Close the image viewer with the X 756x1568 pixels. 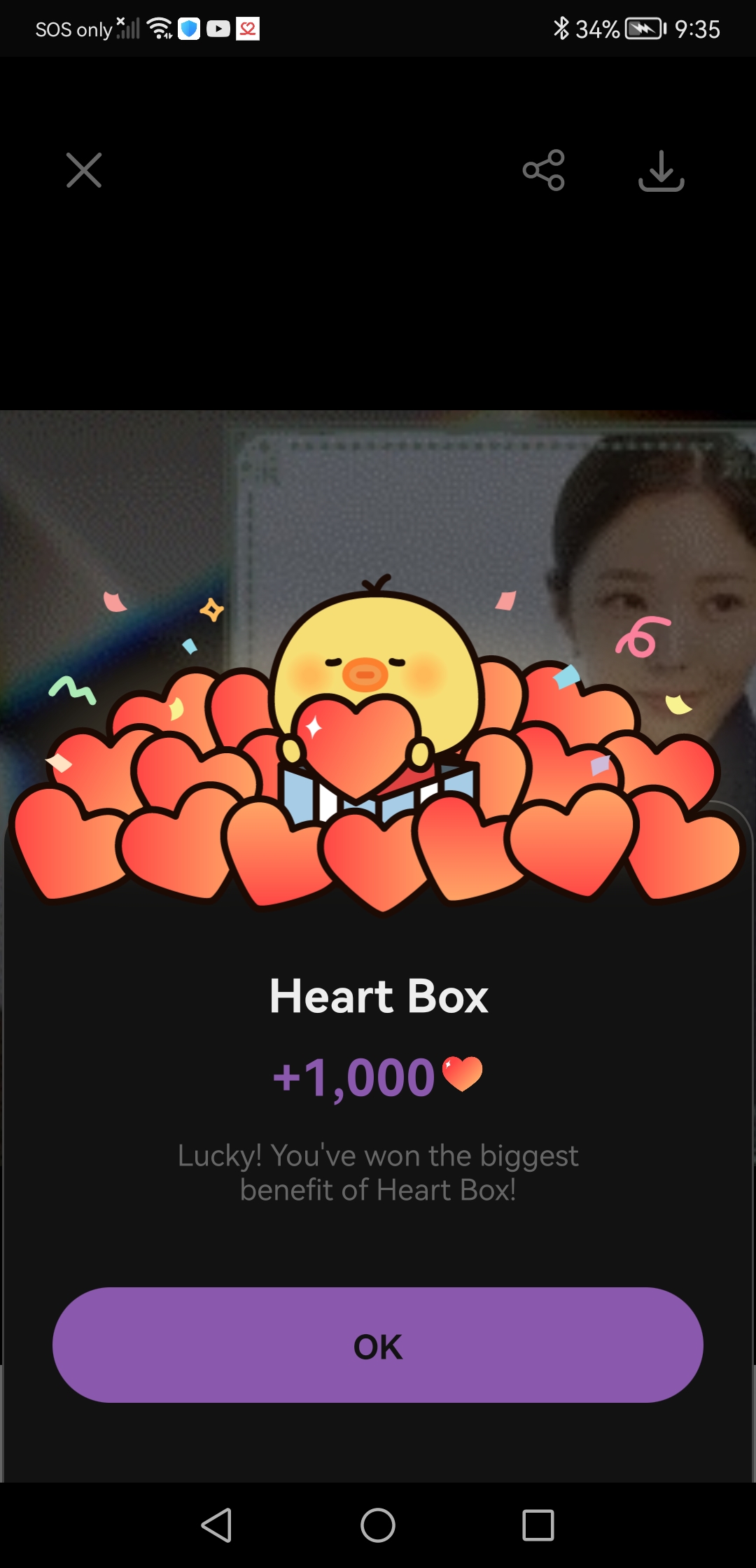click(x=84, y=170)
